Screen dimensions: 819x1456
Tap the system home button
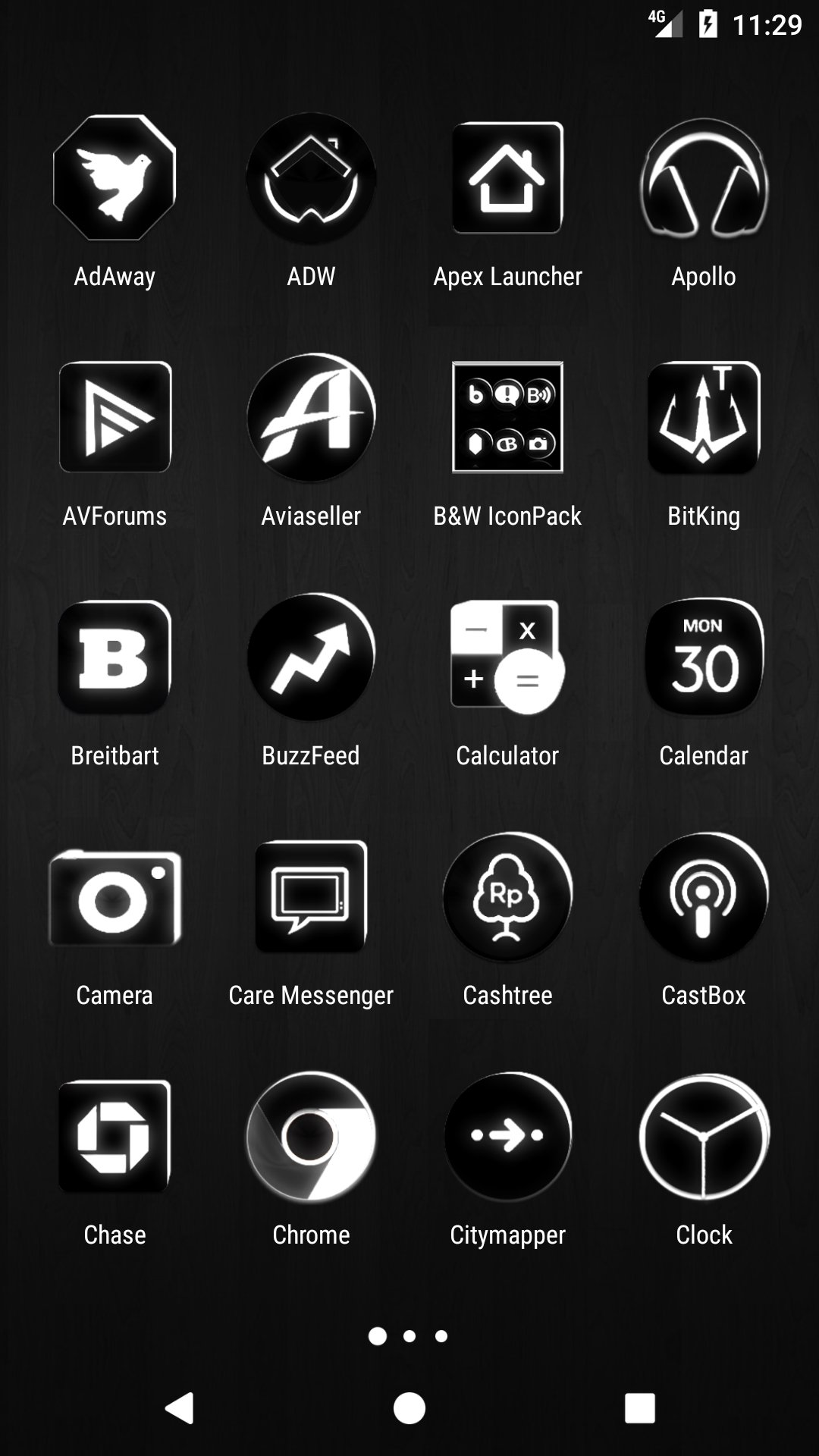pos(409,1408)
